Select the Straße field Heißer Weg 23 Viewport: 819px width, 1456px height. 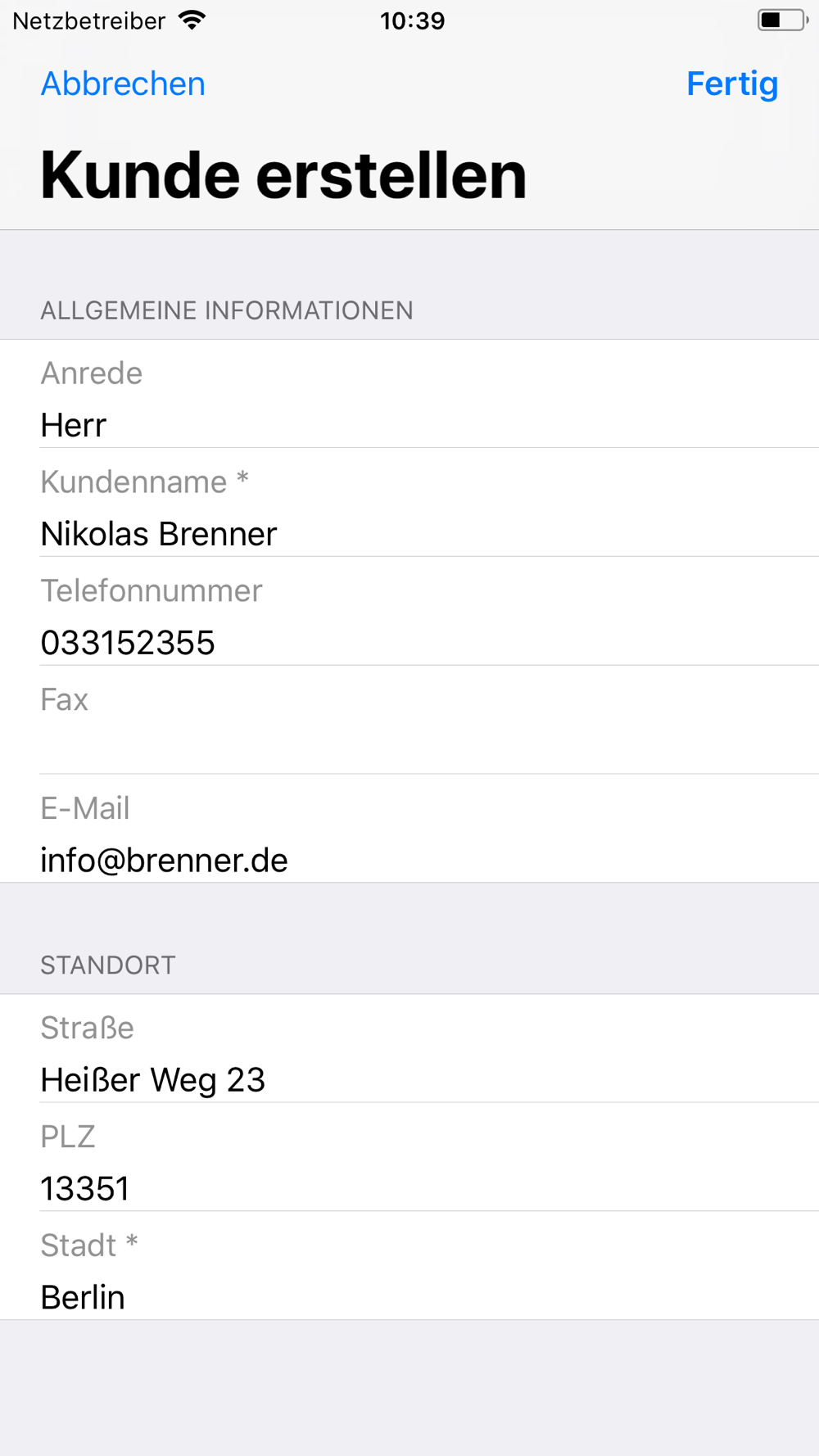tap(409, 1049)
